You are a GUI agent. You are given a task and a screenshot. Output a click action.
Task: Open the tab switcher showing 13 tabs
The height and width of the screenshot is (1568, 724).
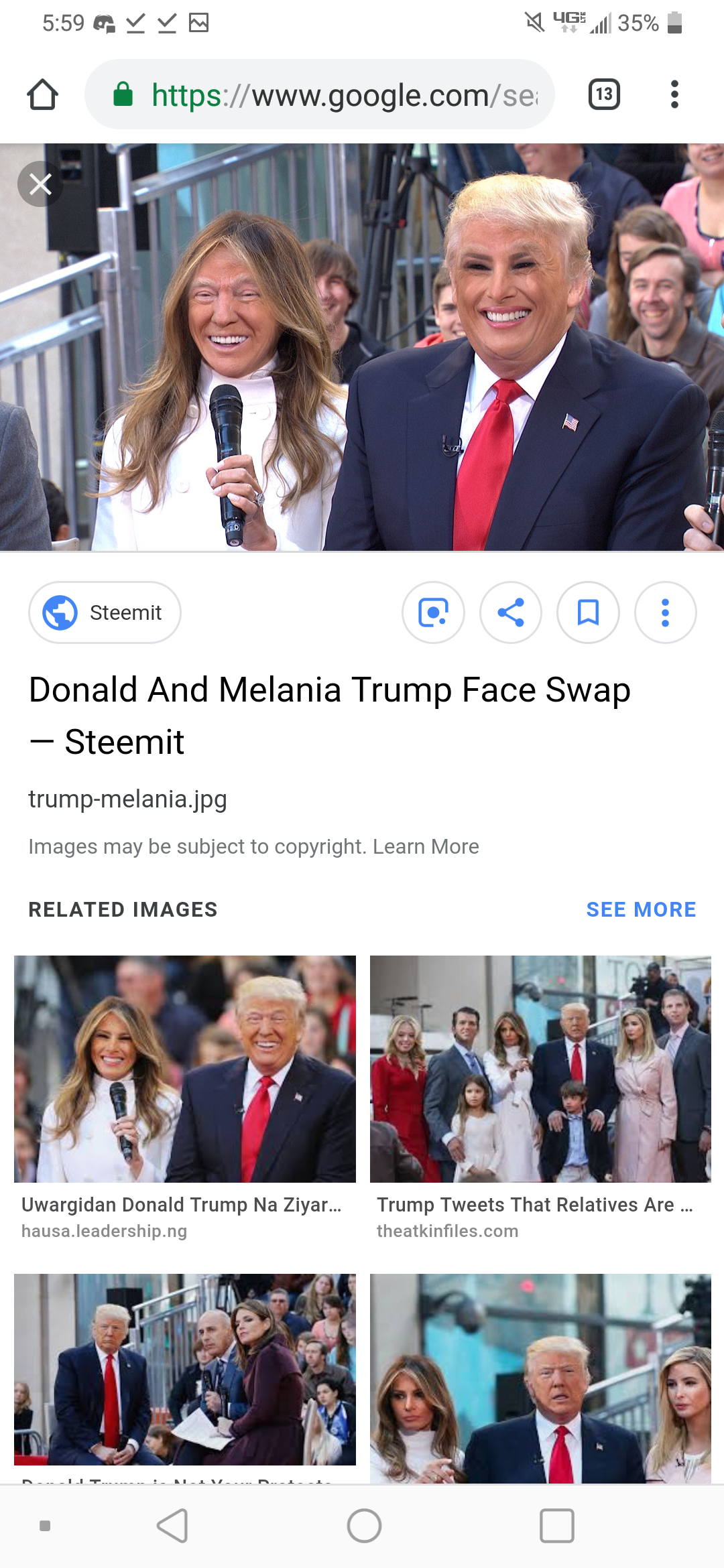tap(603, 94)
